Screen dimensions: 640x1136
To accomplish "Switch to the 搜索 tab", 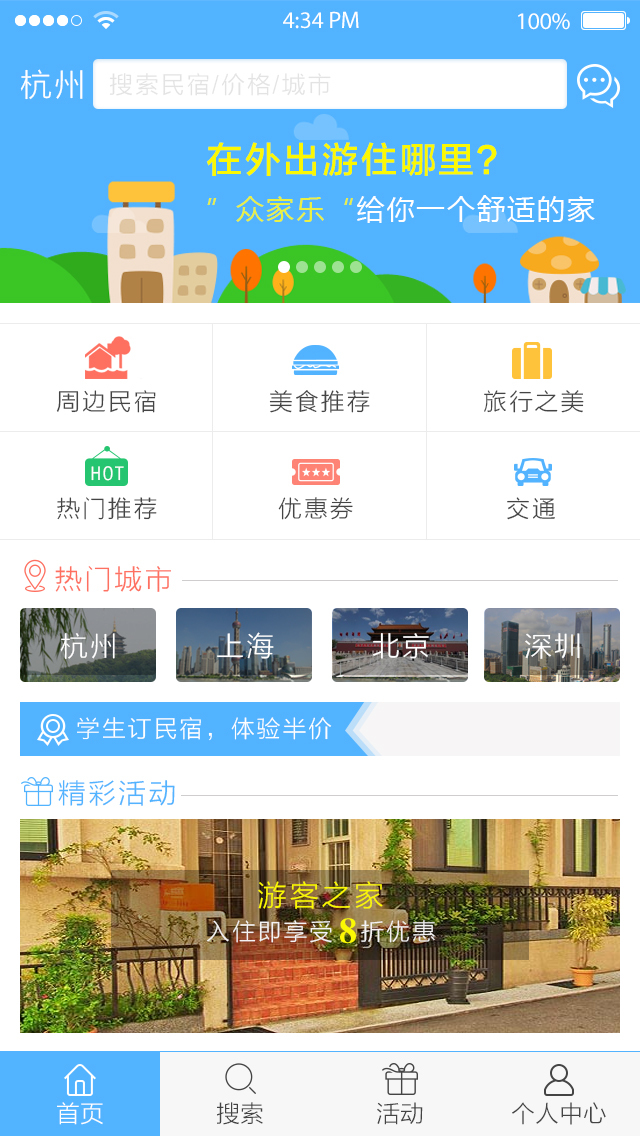I will [x=240, y=1094].
